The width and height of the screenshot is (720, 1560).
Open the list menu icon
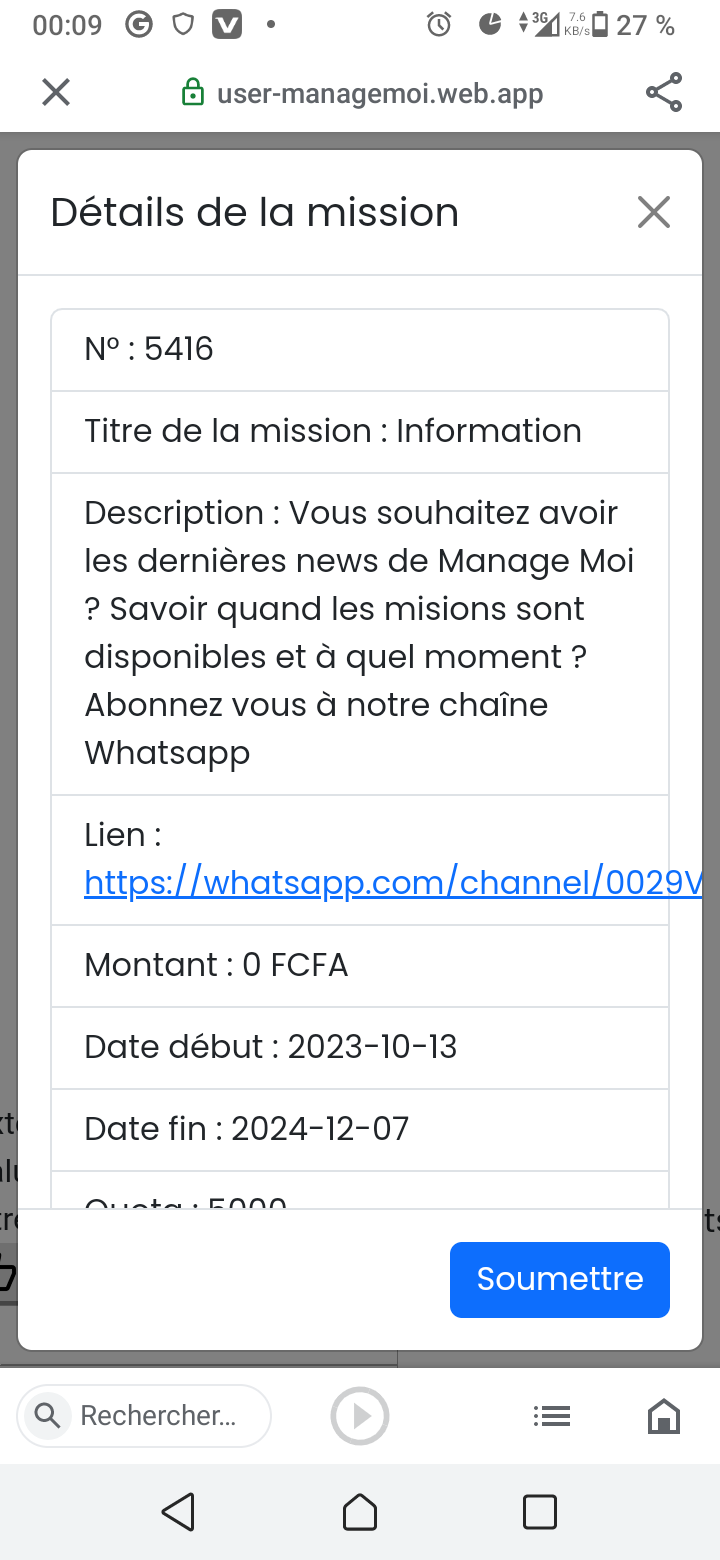(551, 1416)
